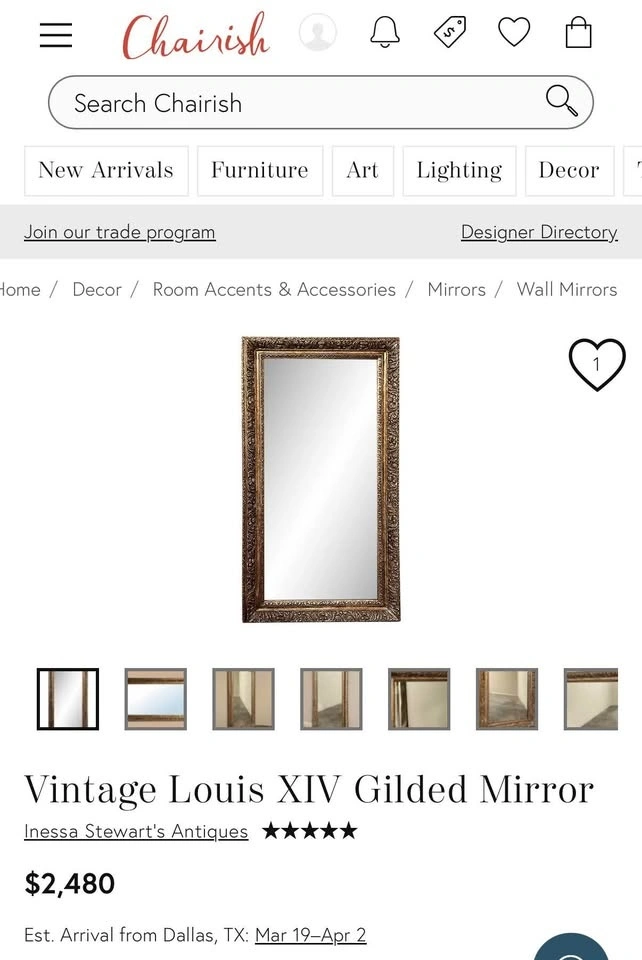This screenshot has height=960, width=642.
Task: Select the Art category
Action: pyautogui.click(x=363, y=171)
